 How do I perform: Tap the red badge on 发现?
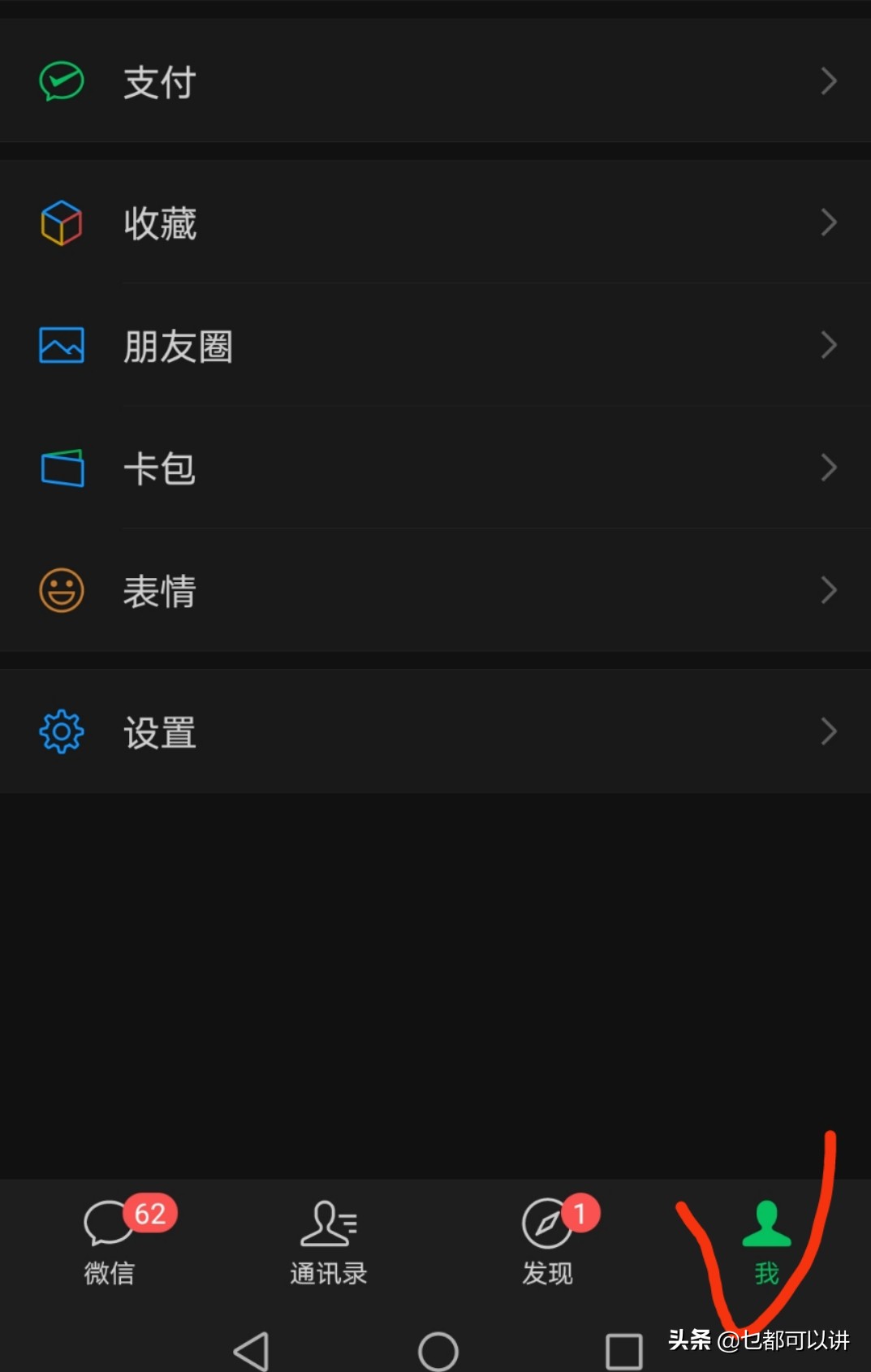coord(580,1215)
